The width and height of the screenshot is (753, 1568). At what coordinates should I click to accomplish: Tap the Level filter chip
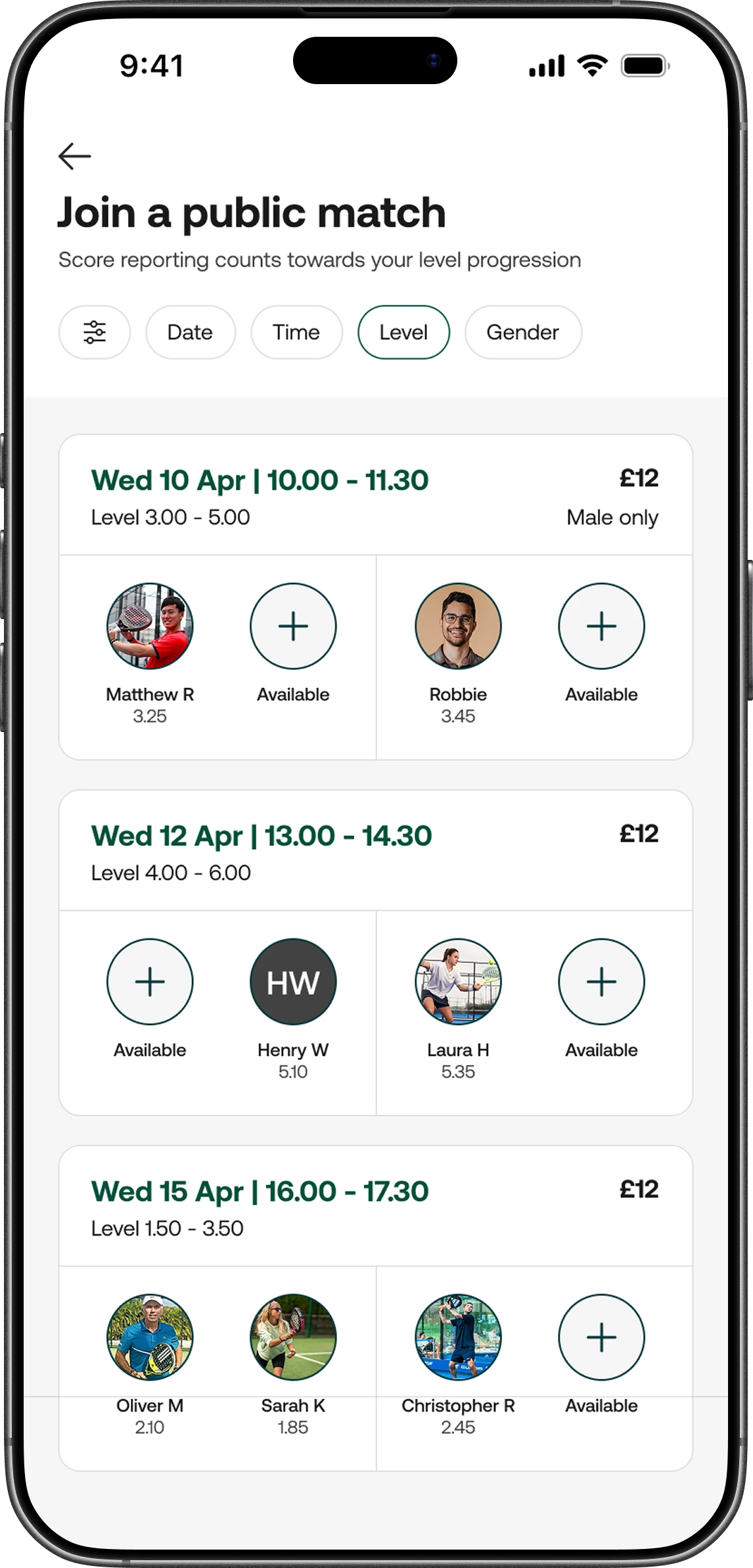(x=403, y=333)
